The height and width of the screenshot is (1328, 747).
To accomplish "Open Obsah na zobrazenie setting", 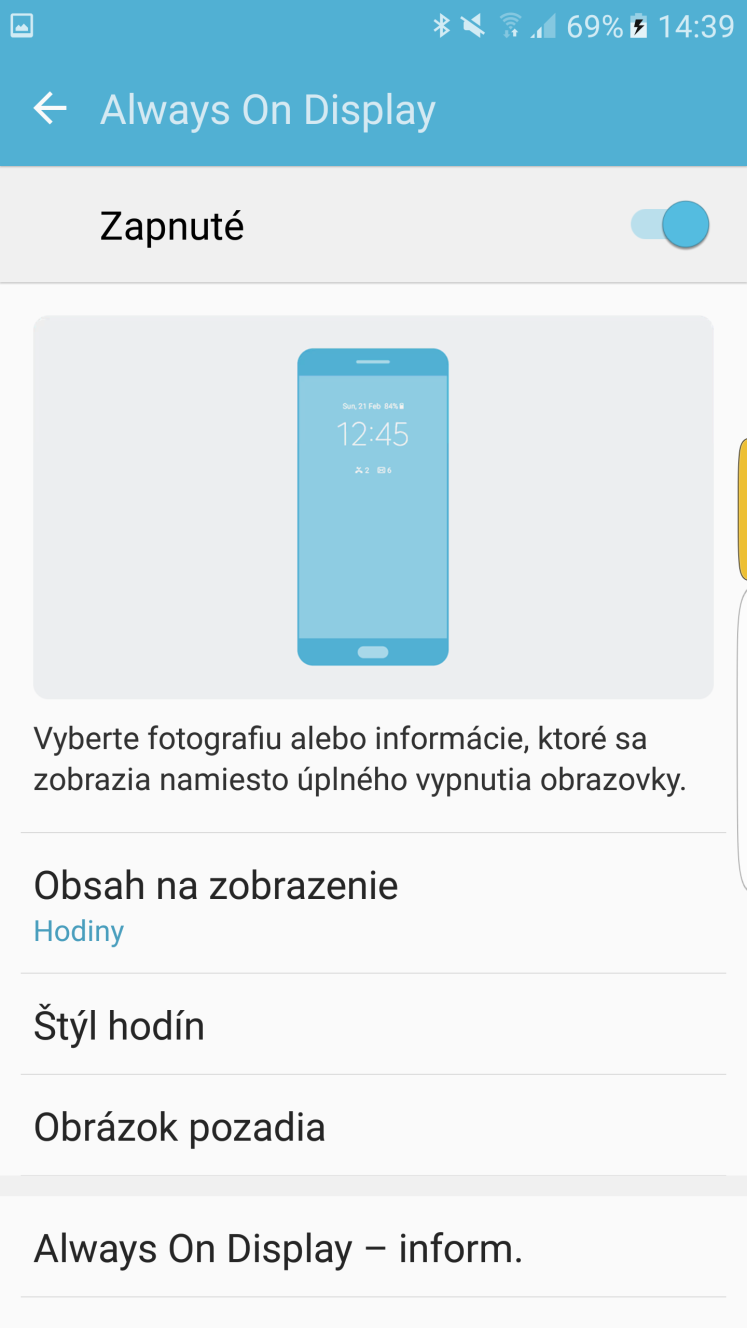I will (x=373, y=903).
